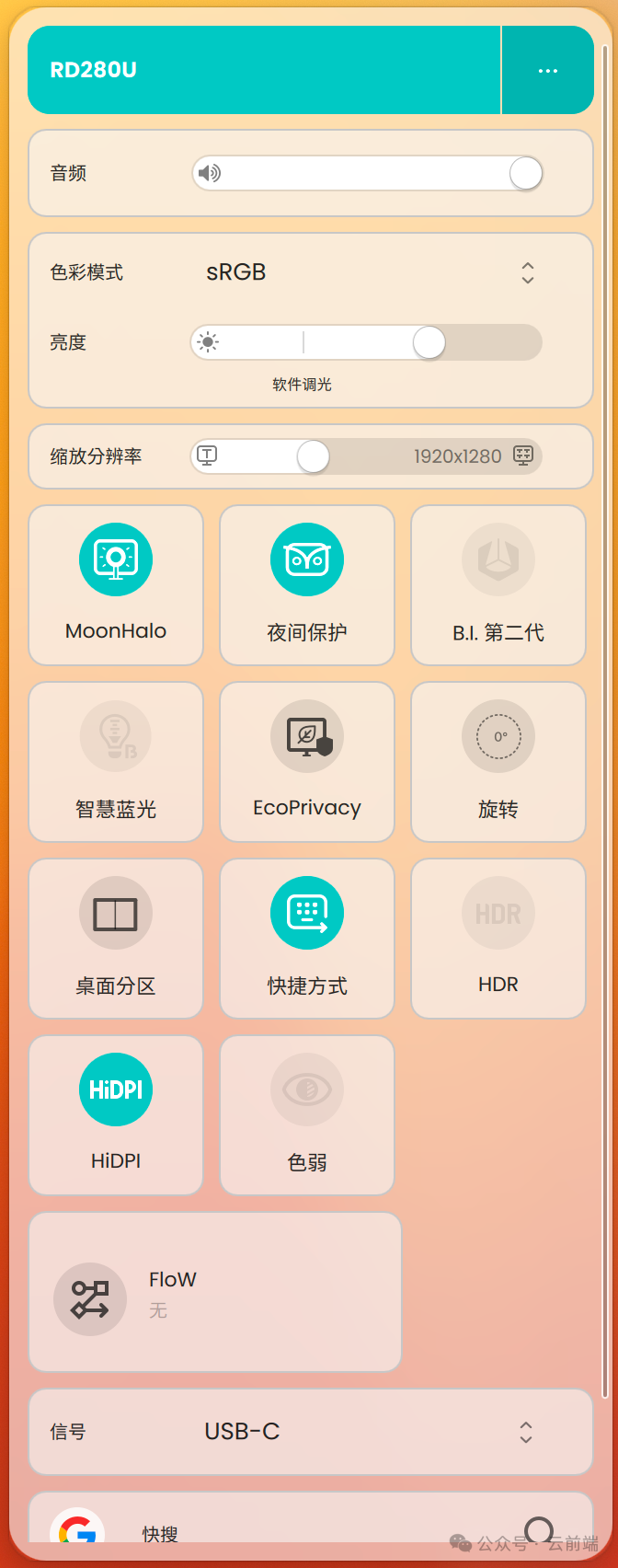The width and height of the screenshot is (618, 1568).
Task: Open the FloW card
Action: click(x=215, y=1292)
